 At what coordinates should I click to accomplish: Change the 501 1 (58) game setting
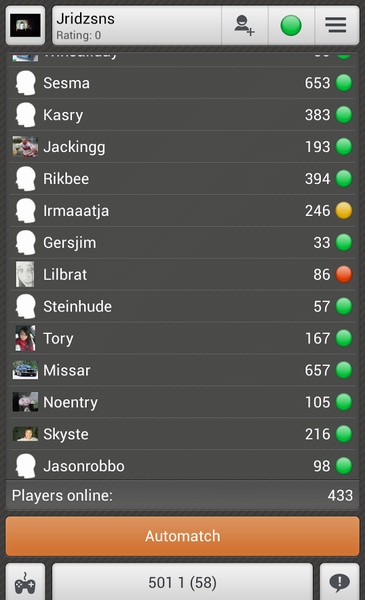pyautogui.click(x=182, y=583)
